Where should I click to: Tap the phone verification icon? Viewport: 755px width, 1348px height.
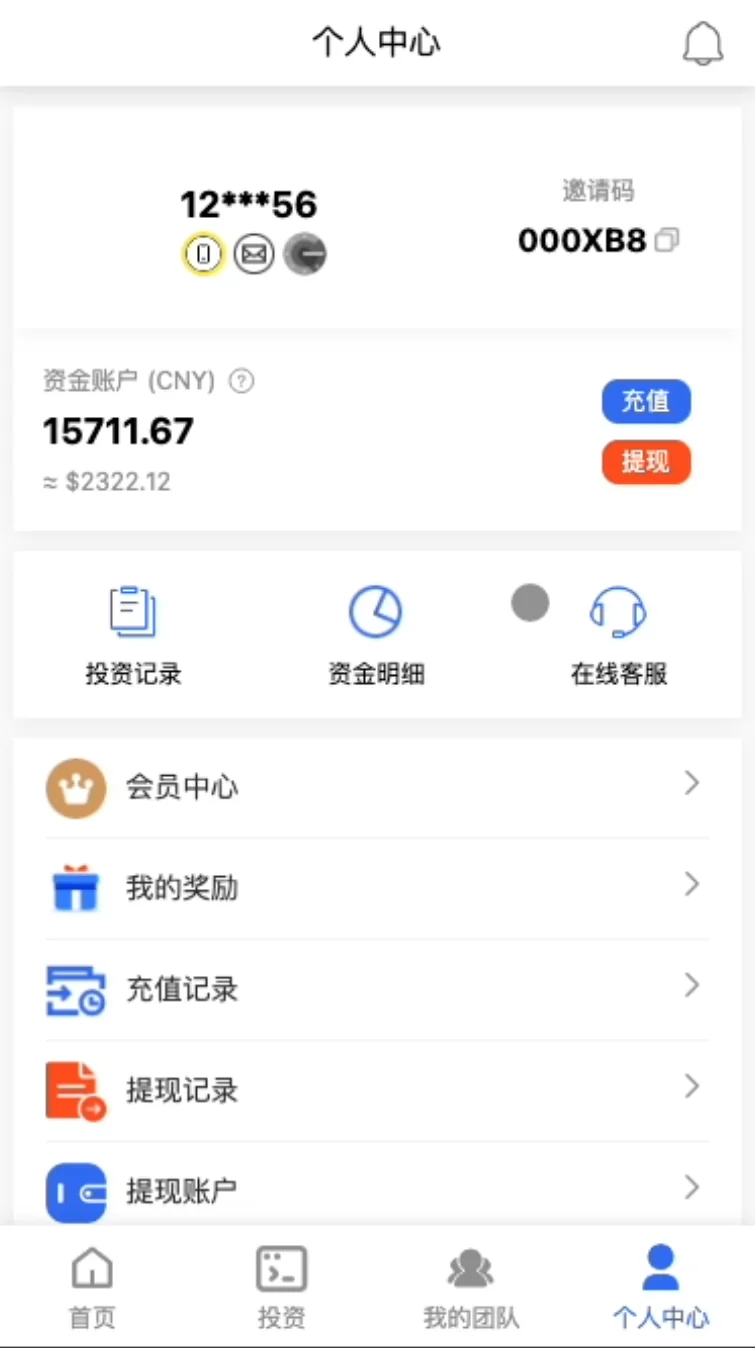coord(204,255)
